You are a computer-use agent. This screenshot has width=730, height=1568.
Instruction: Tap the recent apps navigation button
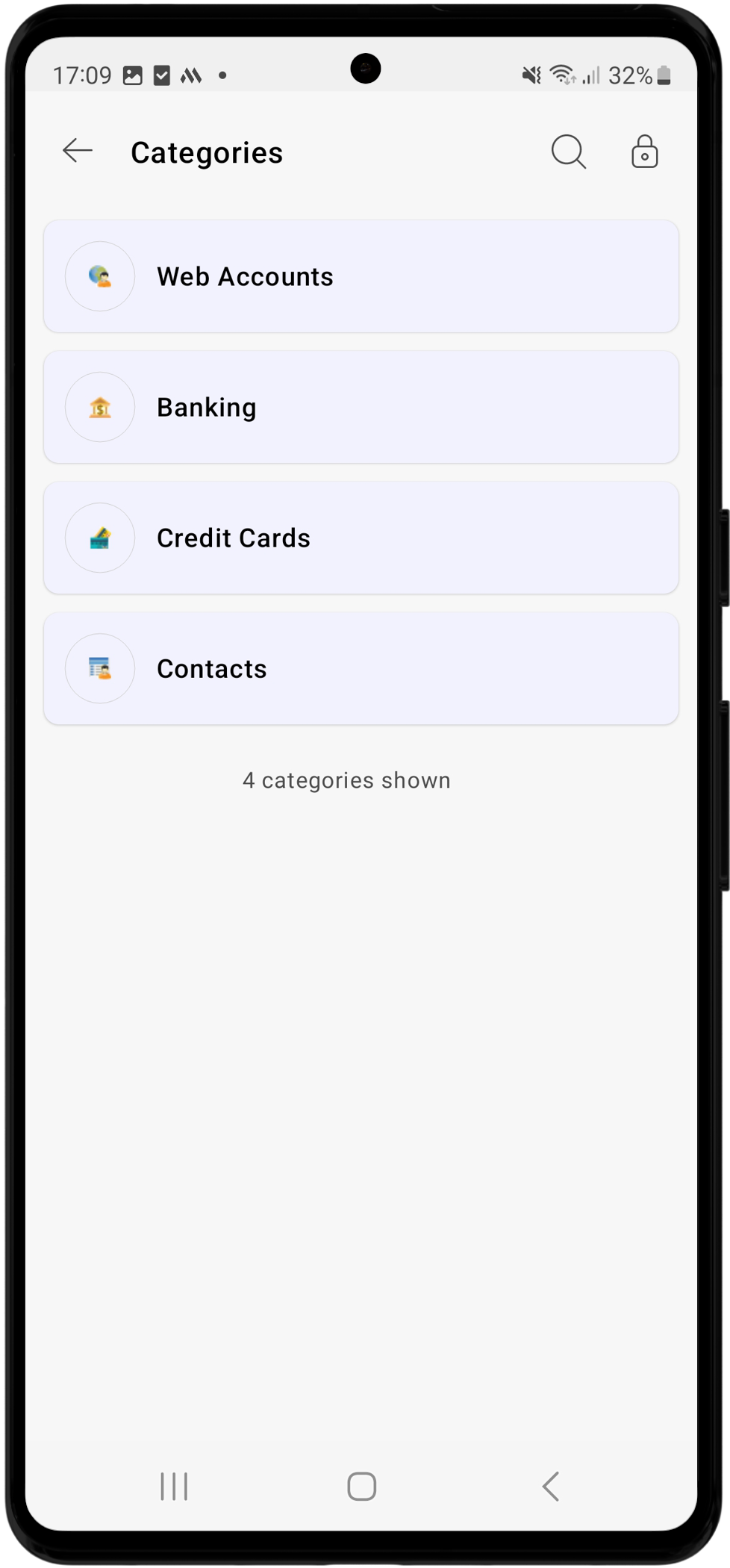173,1486
